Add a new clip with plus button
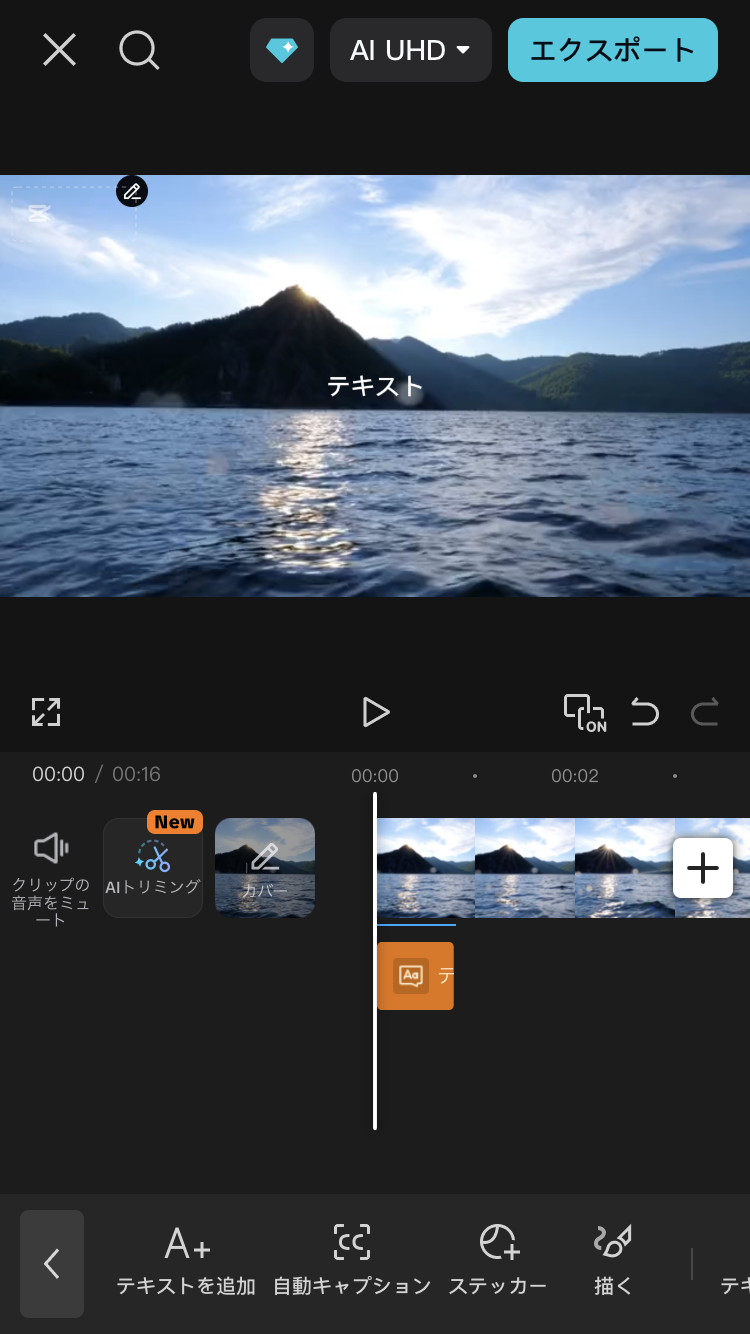The image size is (750, 1334). click(x=703, y=868)
